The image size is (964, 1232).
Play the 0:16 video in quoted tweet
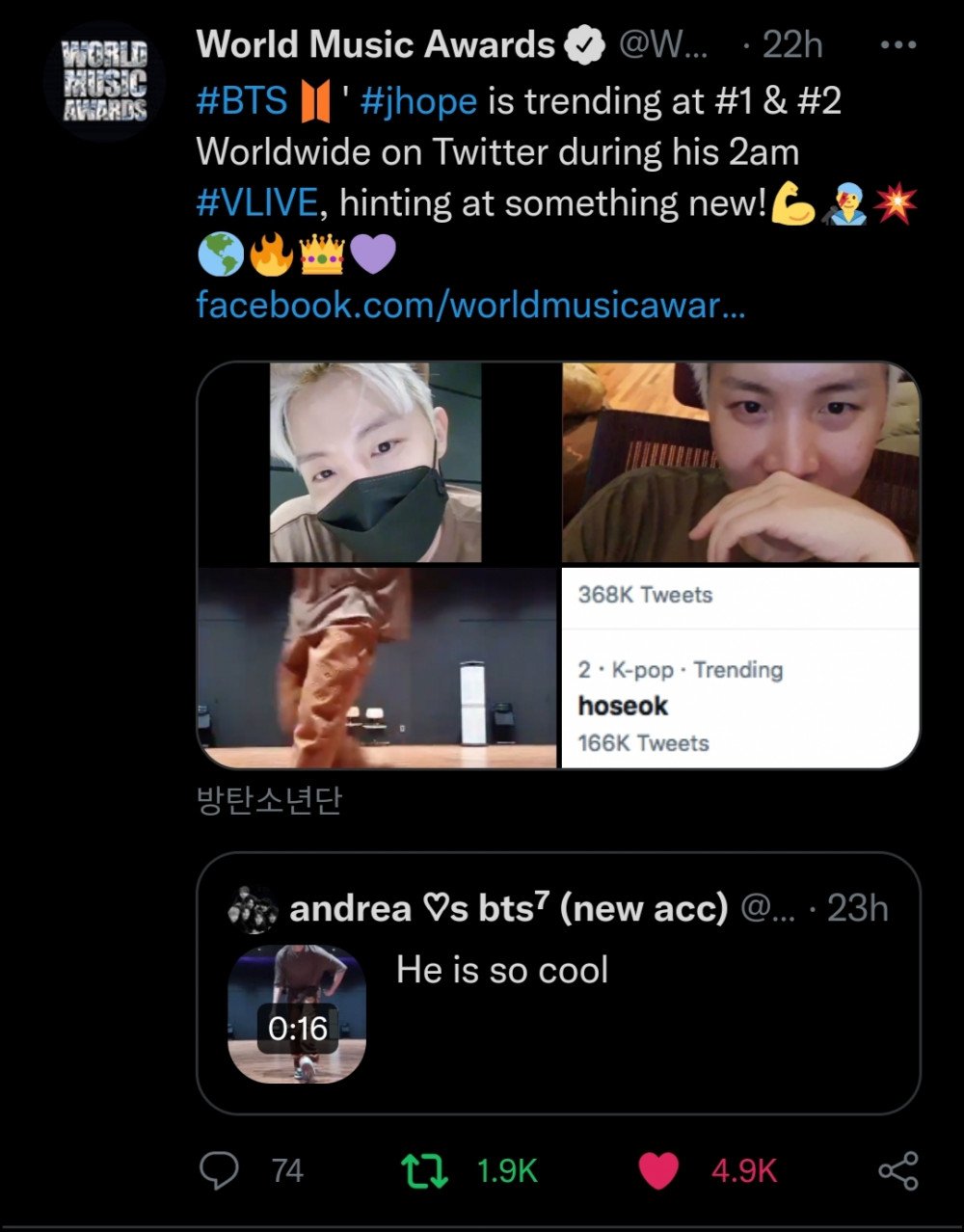[297, 1014]
